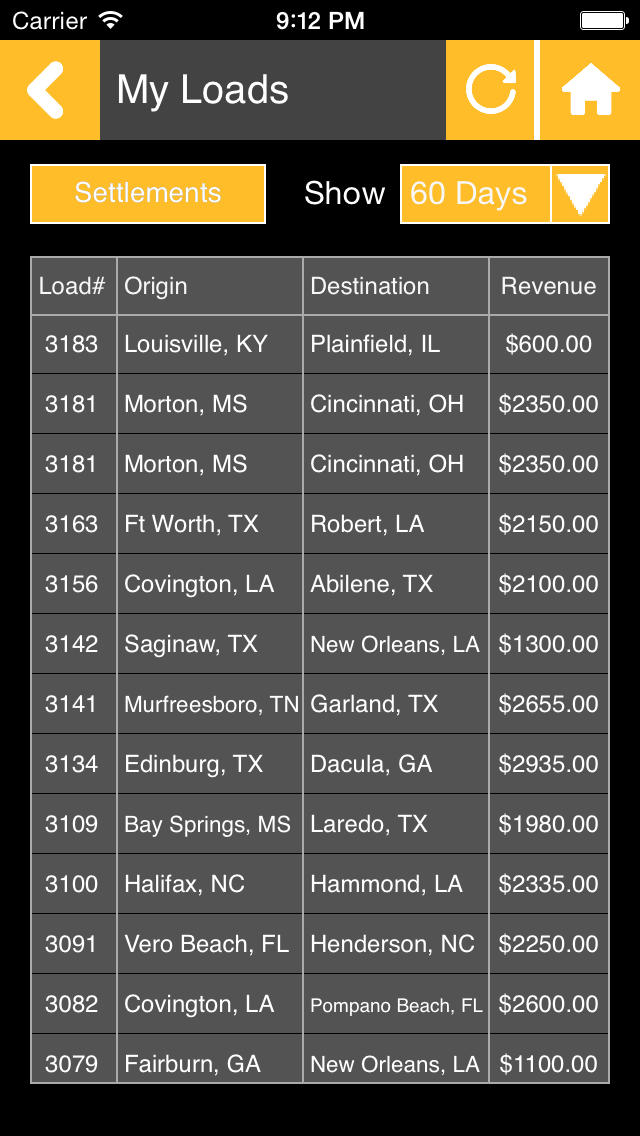
Task: Expand the 60 Days show dropdown
Action: pos(505,193)
